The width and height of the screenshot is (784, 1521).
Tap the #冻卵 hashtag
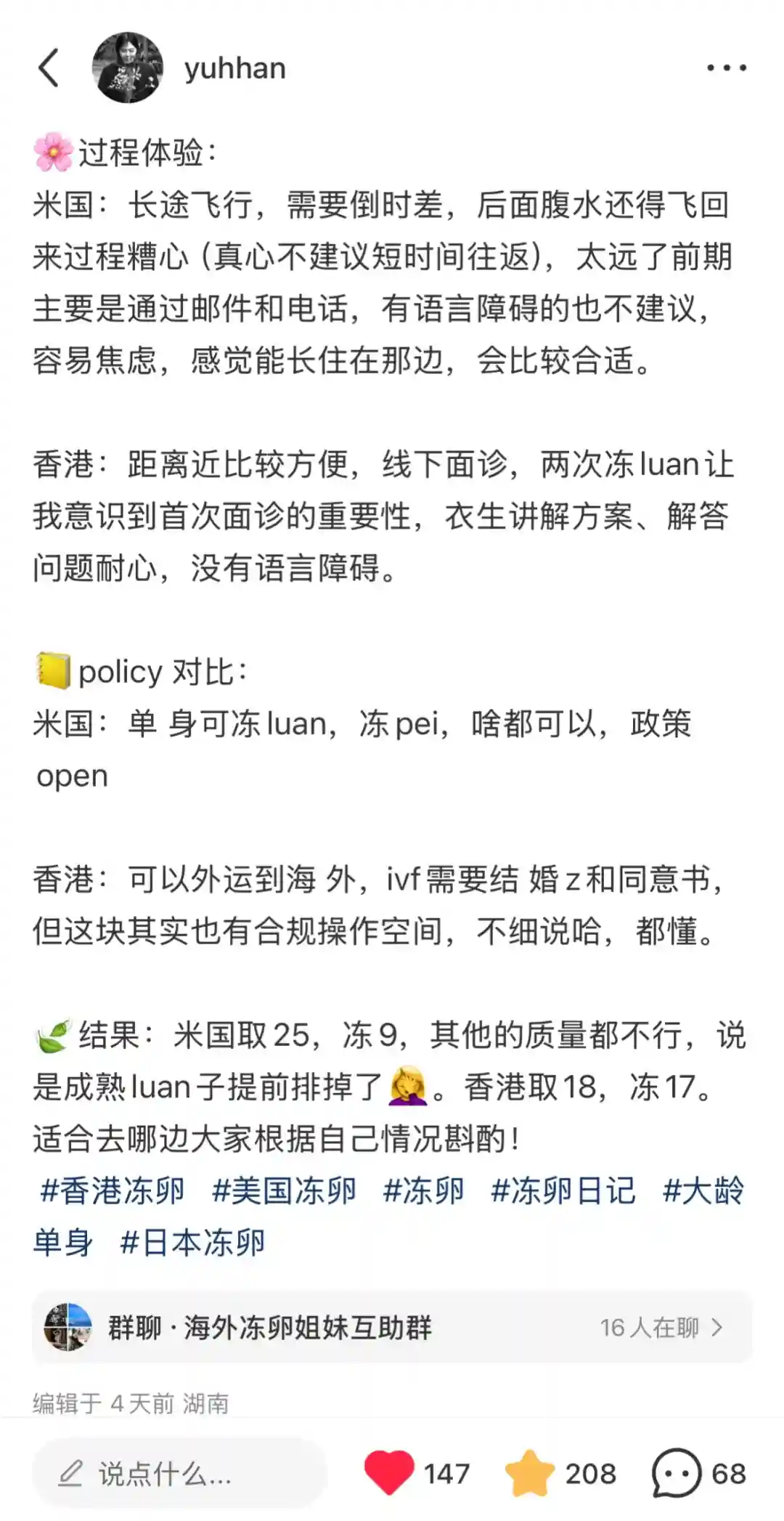(423, 1191)
